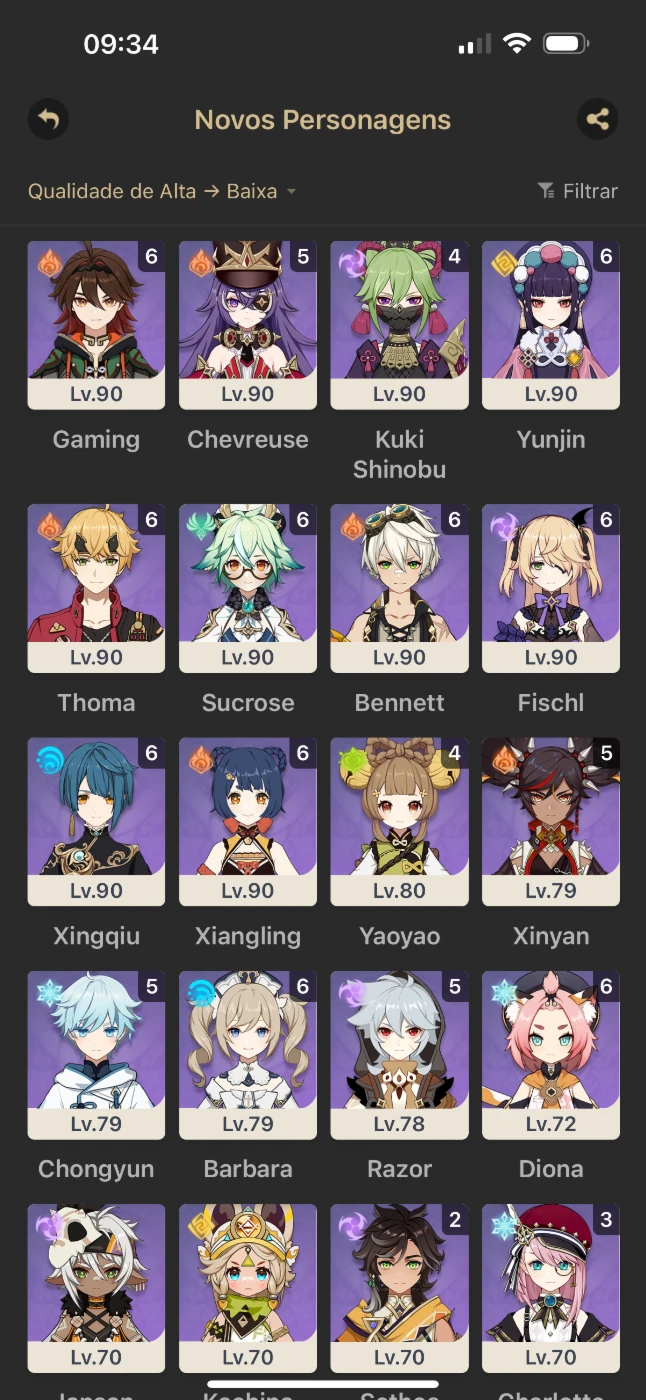Select Xiangling's character card
This screenshot has height=1400, width=646.
248,822
